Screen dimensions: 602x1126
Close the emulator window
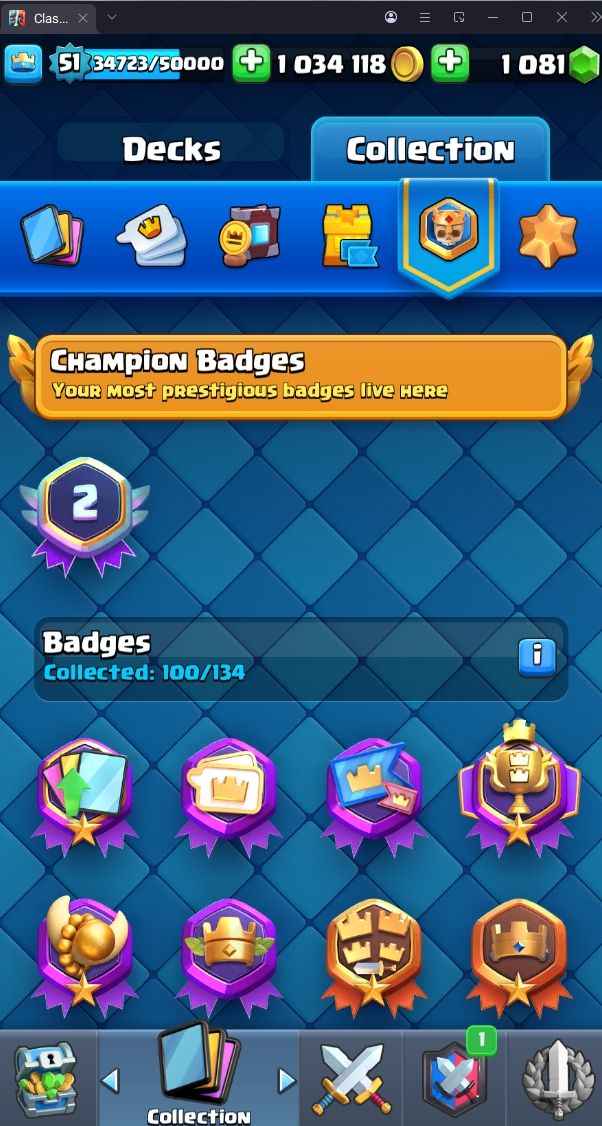pyautogui.click(x=562, y=17)
